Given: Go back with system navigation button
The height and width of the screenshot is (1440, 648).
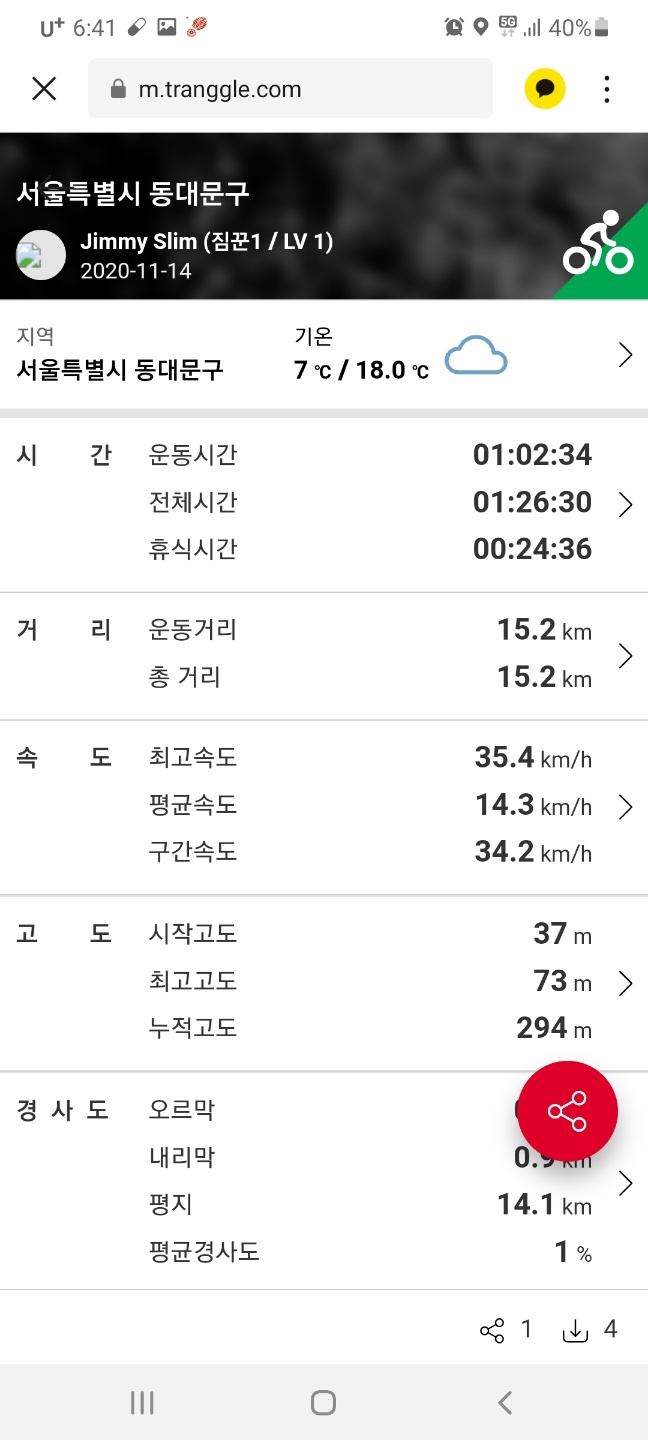Looking at the screenshot, I should click(505, 1403).
